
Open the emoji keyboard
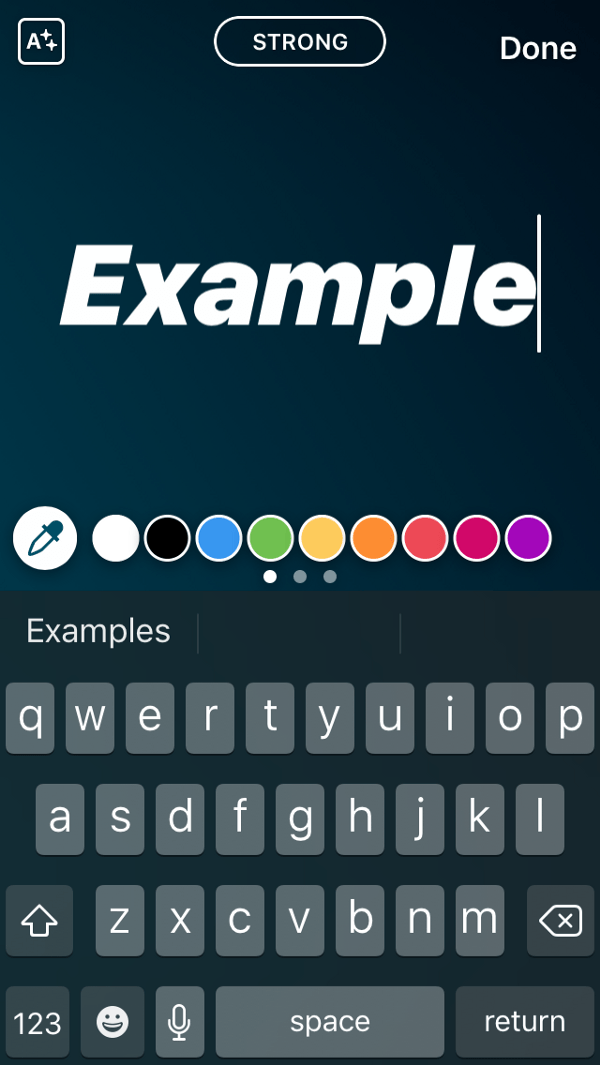click(112, 1021)
